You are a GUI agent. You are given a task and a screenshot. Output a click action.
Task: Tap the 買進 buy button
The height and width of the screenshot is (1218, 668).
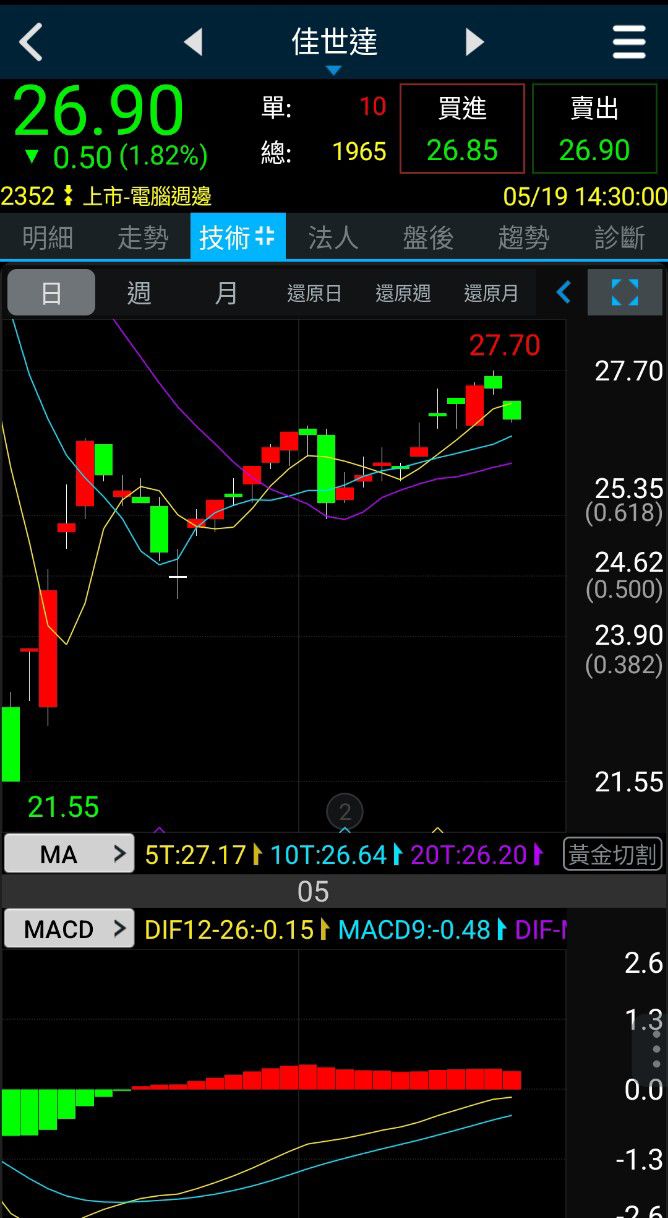point(462,129)
